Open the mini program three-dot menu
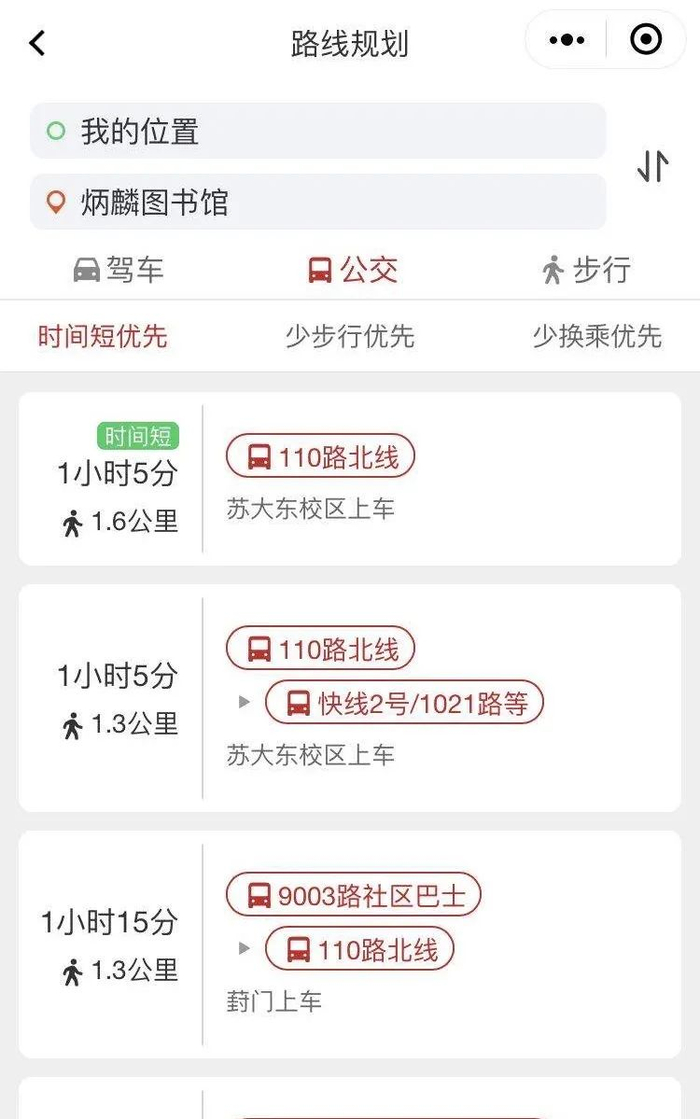Image resolution: width=700 pixels, height=1119 pixels. pos(567,40)
